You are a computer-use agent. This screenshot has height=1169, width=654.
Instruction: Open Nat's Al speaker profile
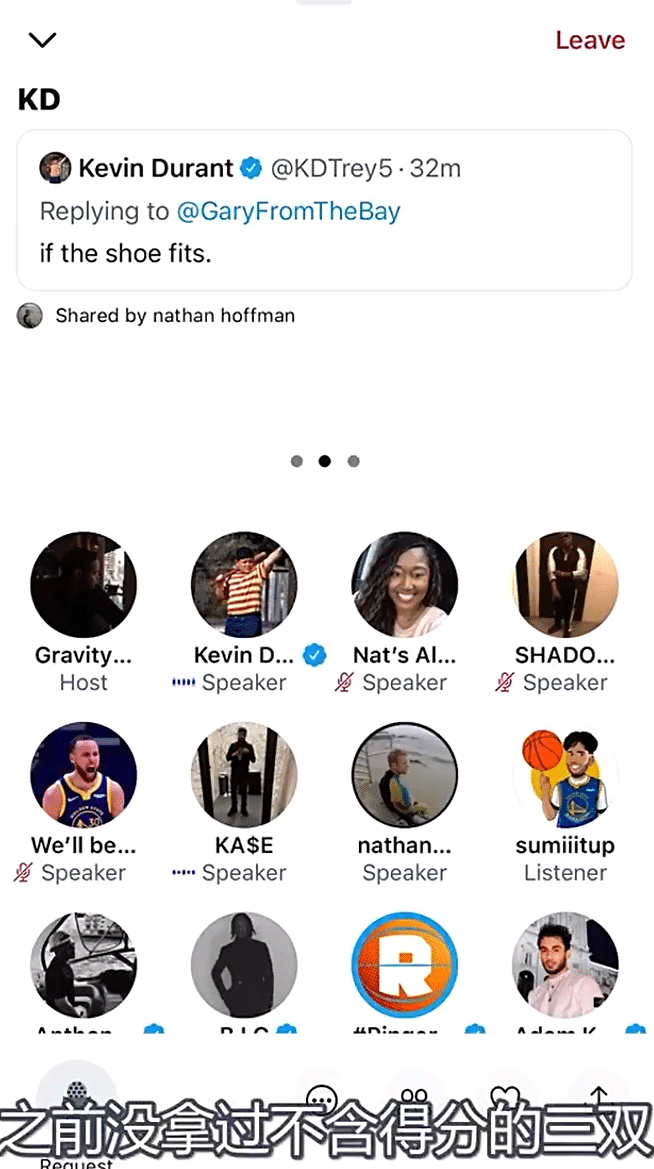pos(405,585)
